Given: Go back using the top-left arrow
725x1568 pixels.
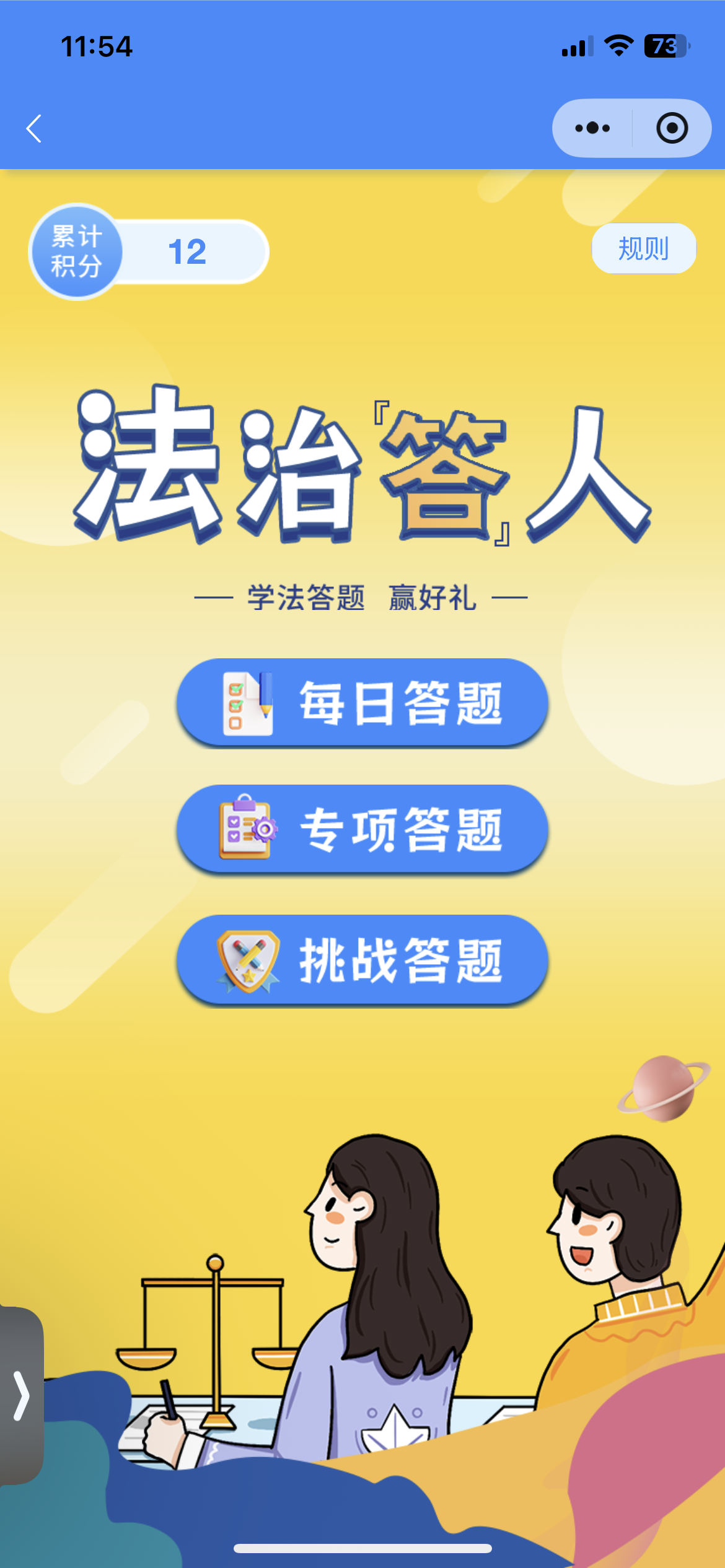Looking at the screenshot, I should click(34, 128).
